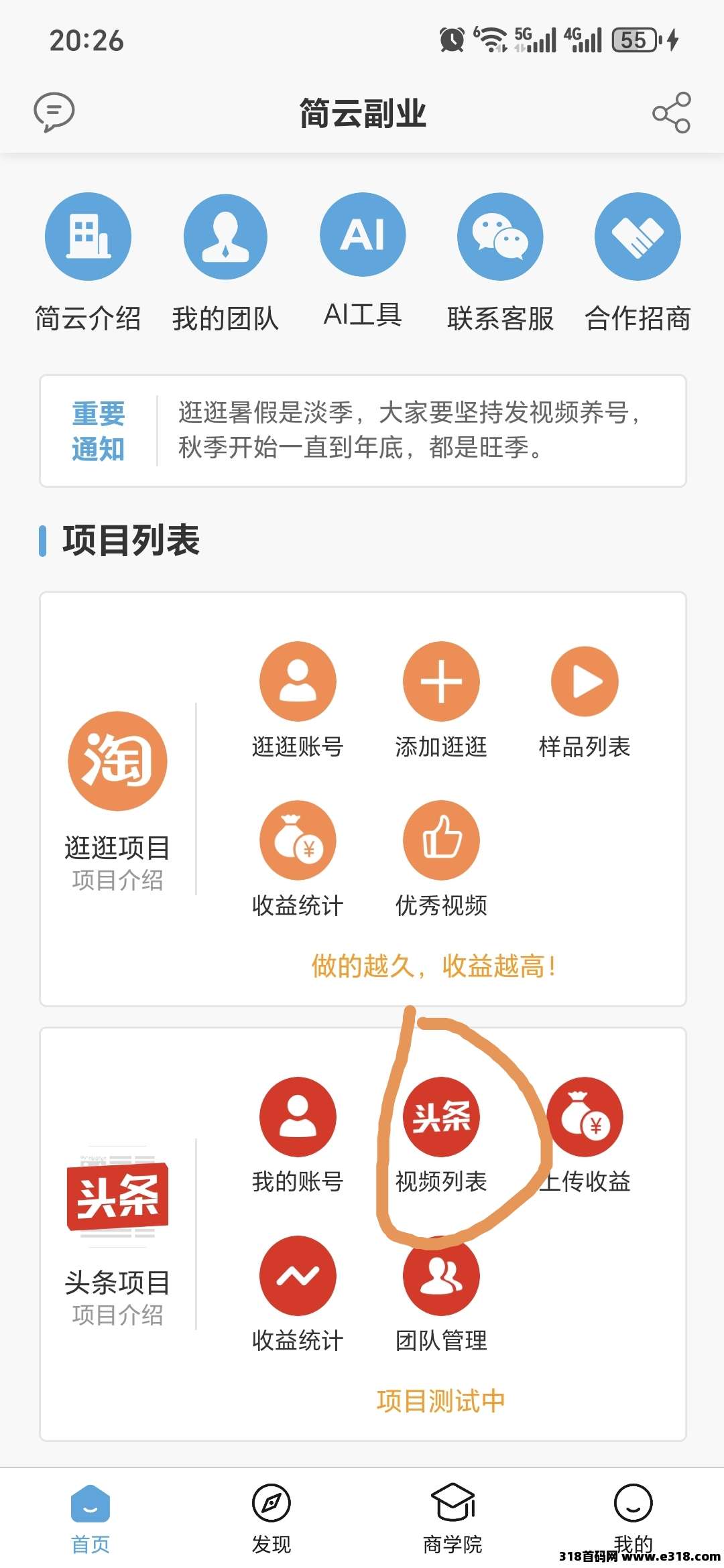Open 逛逛账号
Screen dimensions: 724x1568
(x=298, y=700)
